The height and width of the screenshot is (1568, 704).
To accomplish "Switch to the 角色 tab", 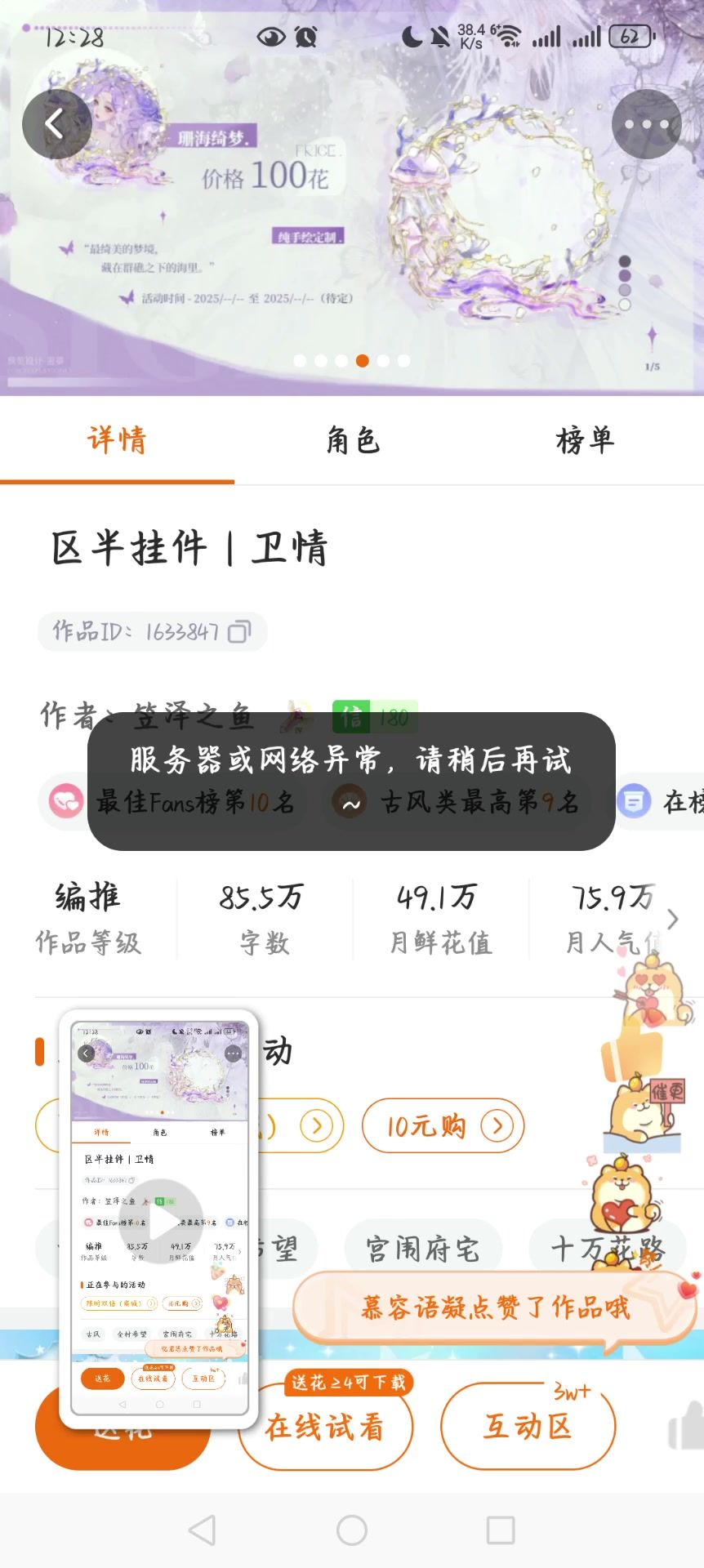I will pyautogui.click(x=353, y=441).
